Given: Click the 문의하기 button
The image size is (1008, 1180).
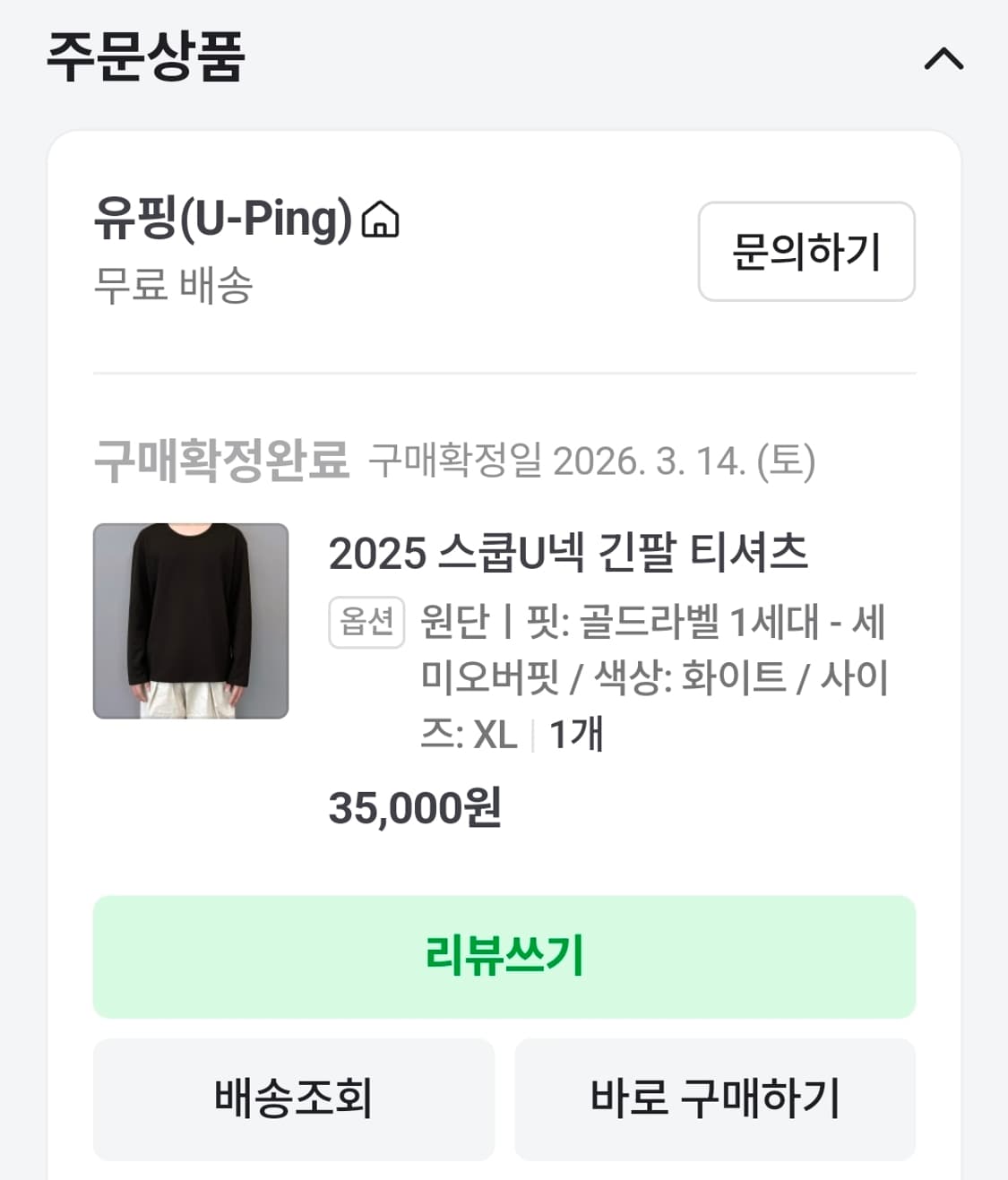Looking at the screenshot, I should 805,252.
